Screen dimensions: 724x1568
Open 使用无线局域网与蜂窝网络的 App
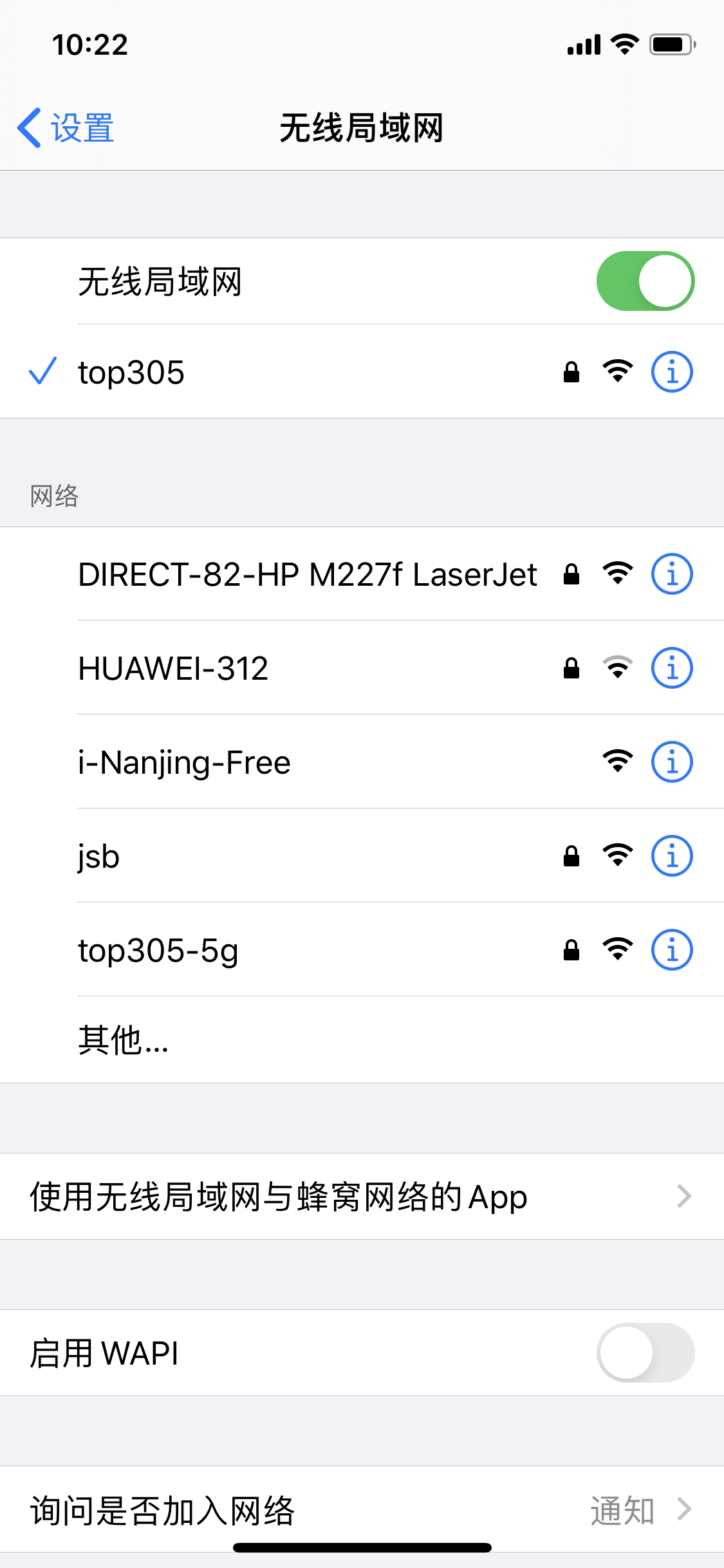click(x=362, y=1197)
